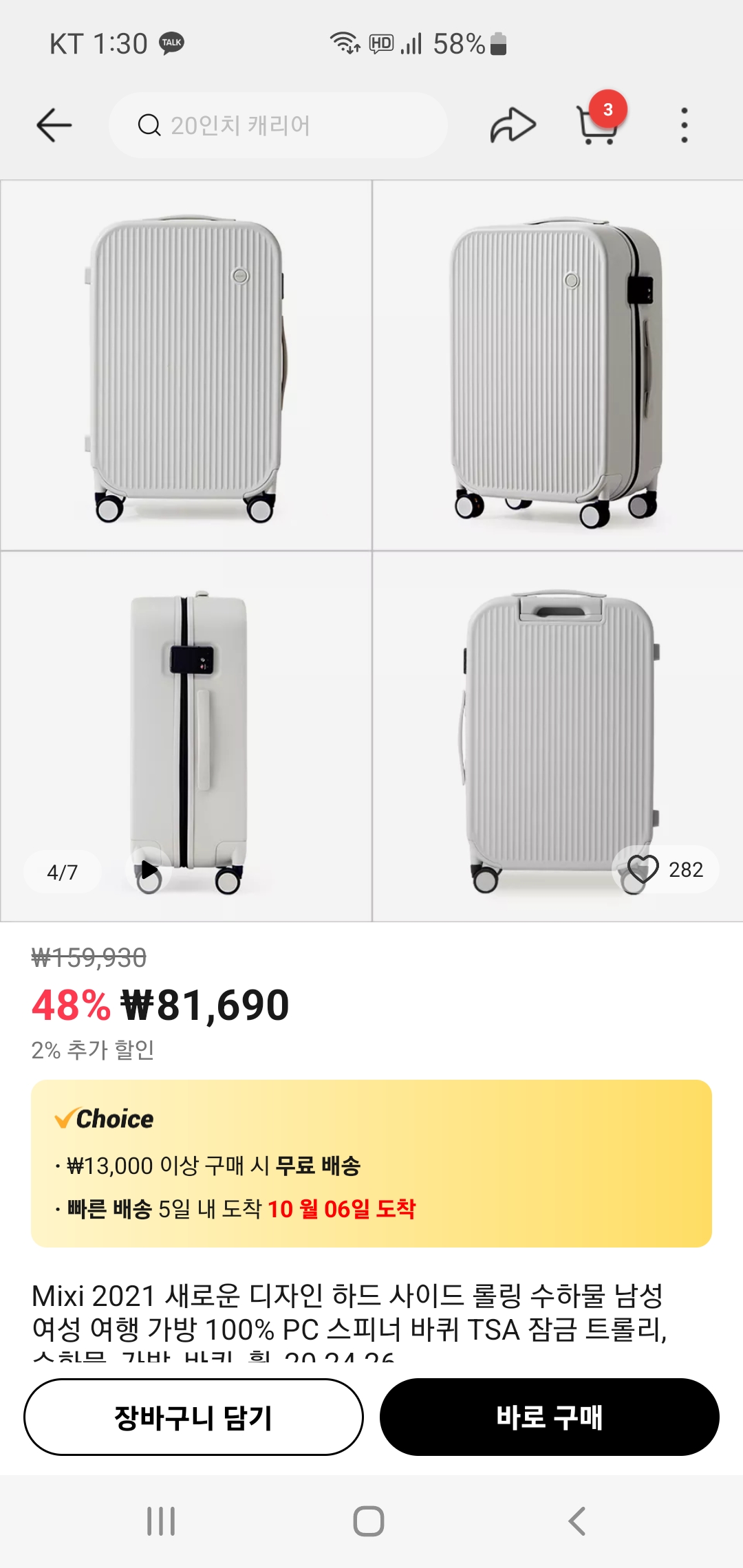The image size is (743, 1568).
Task: Open the shopping cart with 3 items
Action: coord(597,122)
